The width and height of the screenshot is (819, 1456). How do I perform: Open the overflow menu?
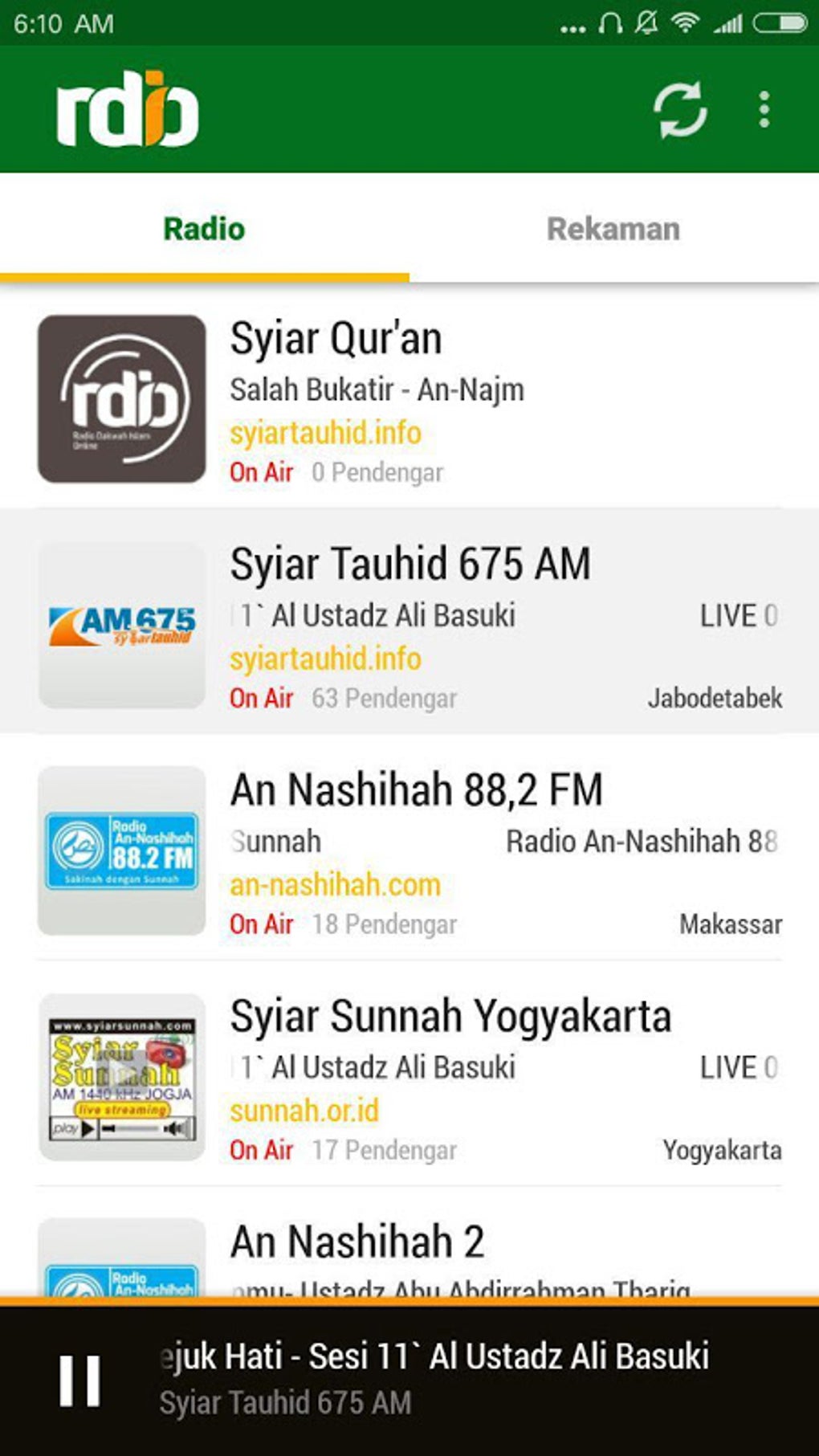pyautogui.click(x=764, y=110)
